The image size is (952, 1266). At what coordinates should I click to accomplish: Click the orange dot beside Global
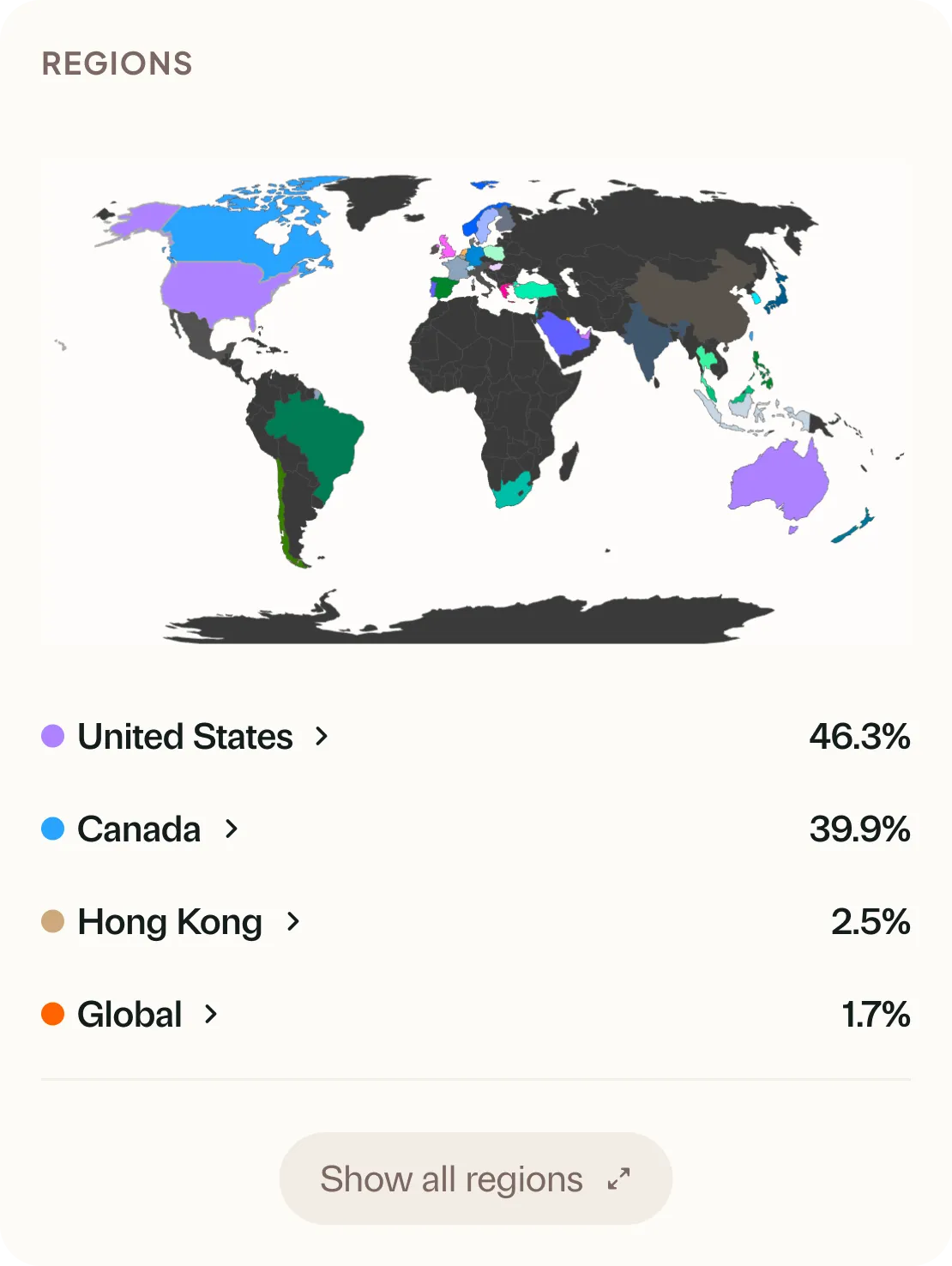(52, 1014)
